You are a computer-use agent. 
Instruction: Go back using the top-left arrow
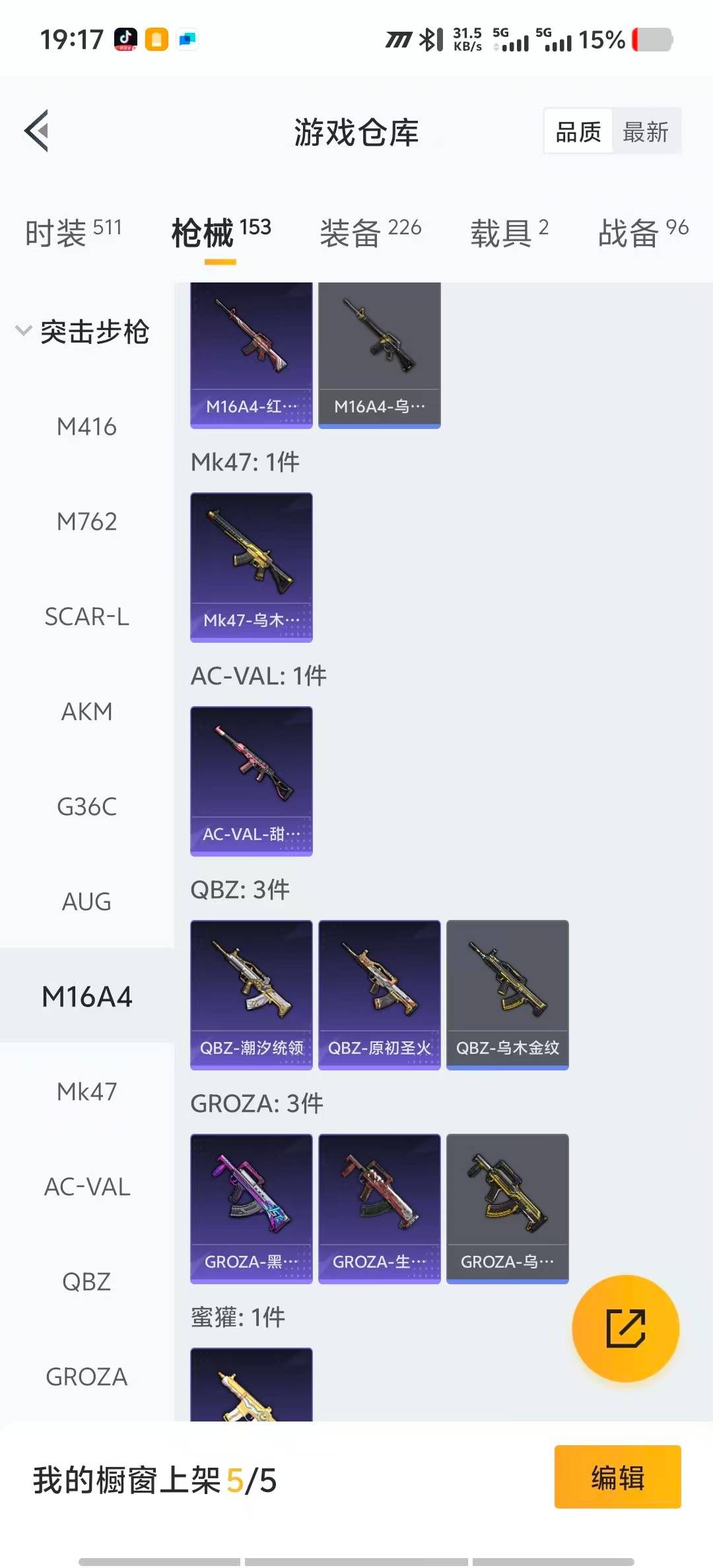37,131
